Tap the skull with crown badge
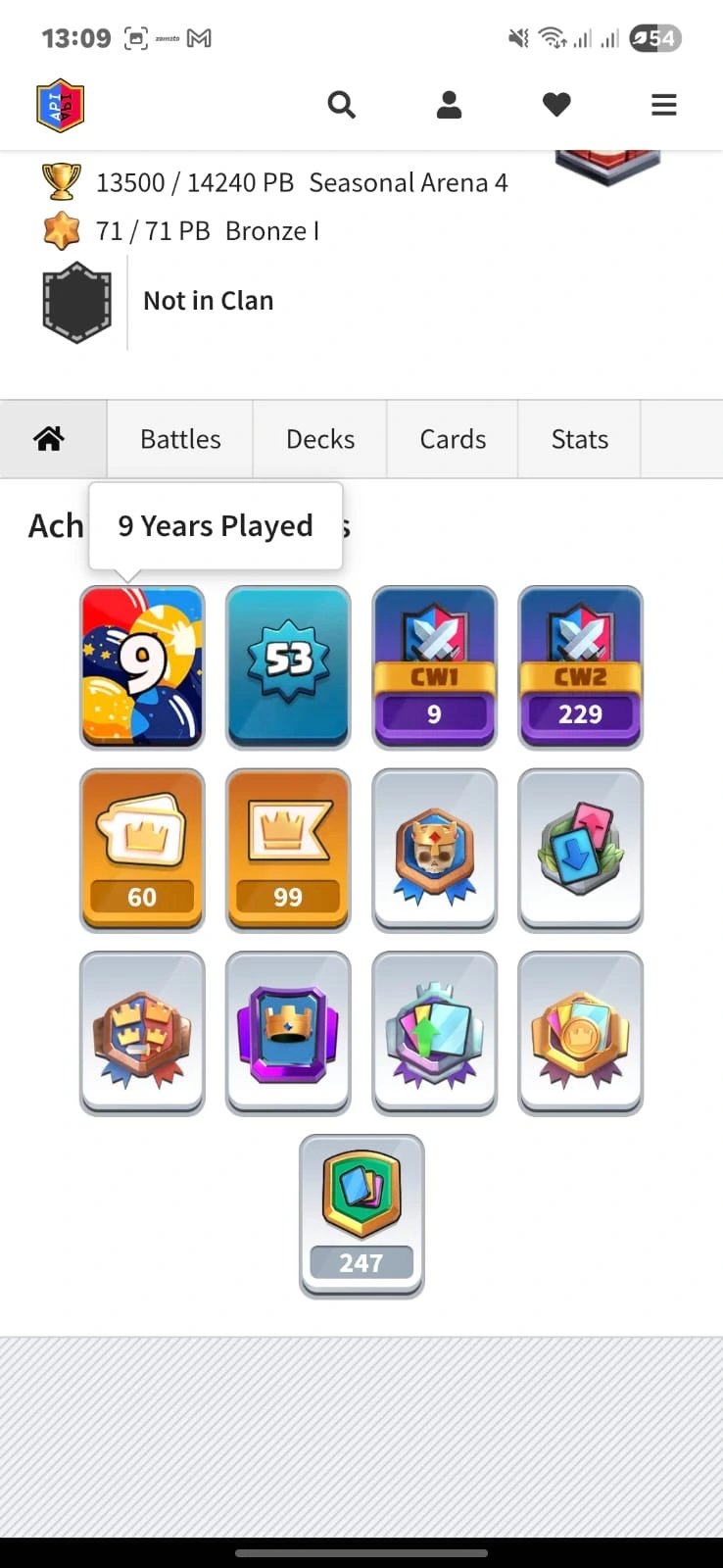The image size is (723, 1568). (x=434, y=850)
